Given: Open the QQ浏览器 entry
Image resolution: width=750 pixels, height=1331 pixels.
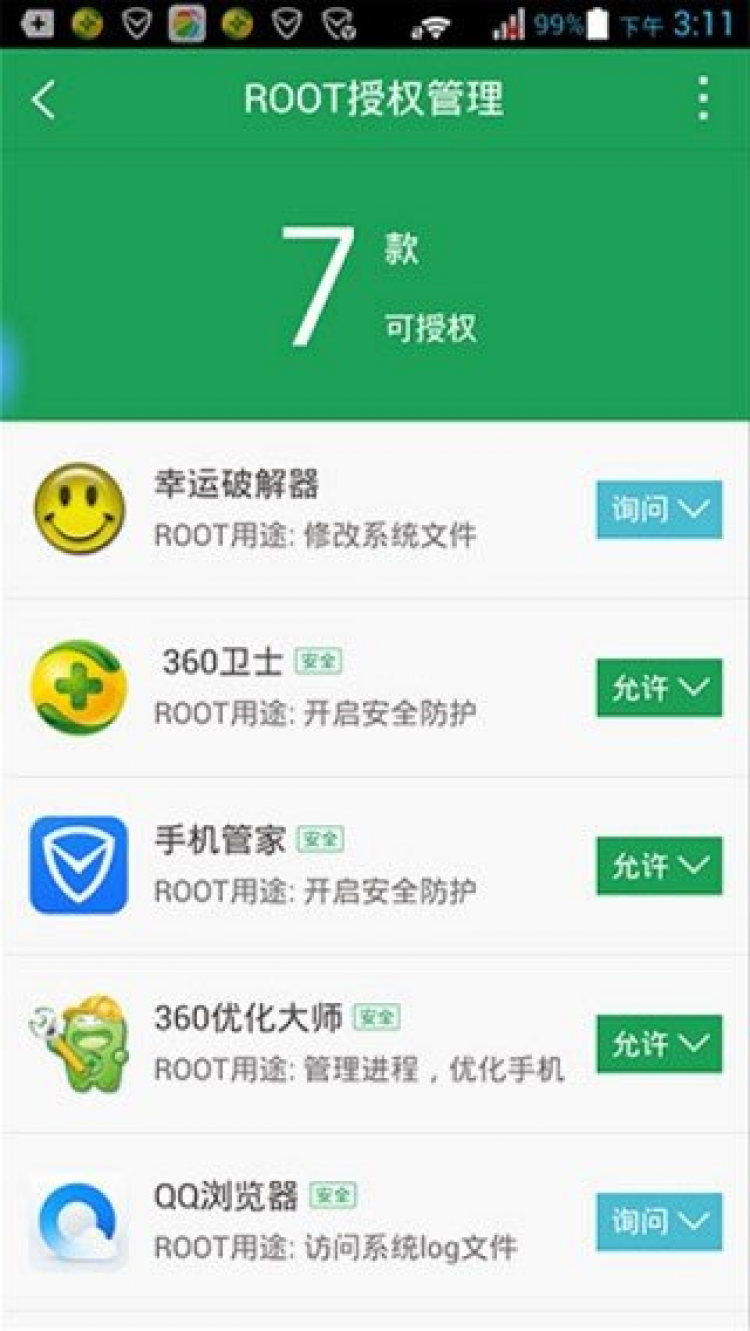Looking at the screenshot, I should pos(375,1222).
